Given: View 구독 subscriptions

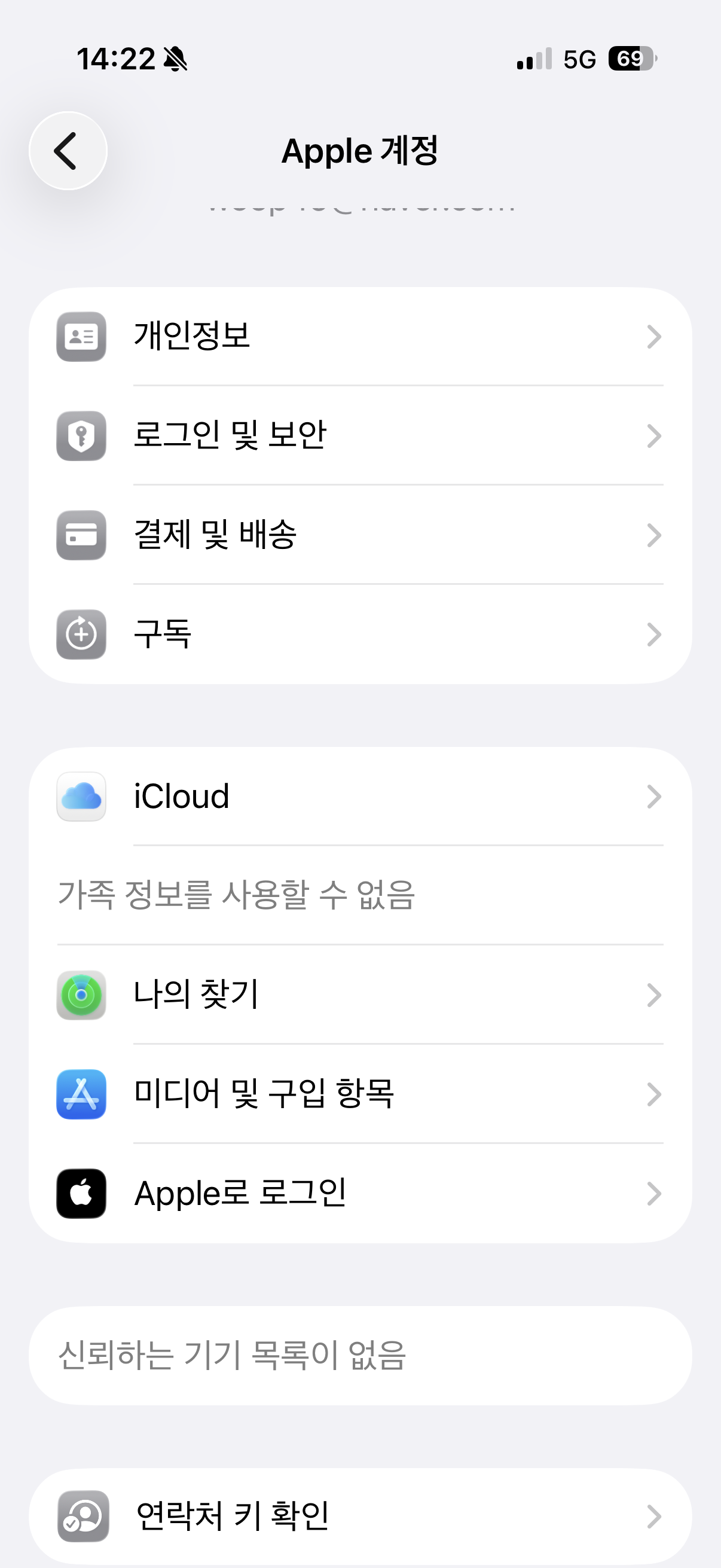Looking at the screenshot, I should (x=360, y=634).
